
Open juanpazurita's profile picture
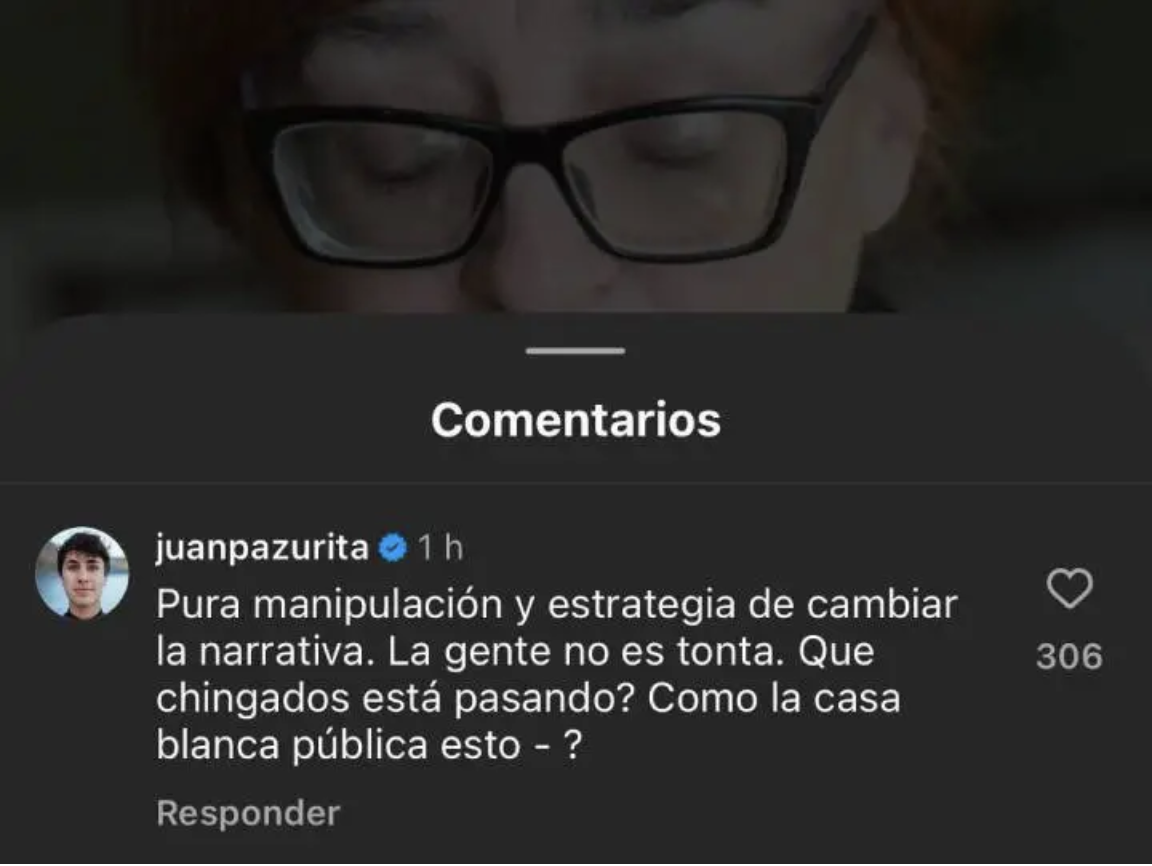pyautogui.click(x=82, y=573)
